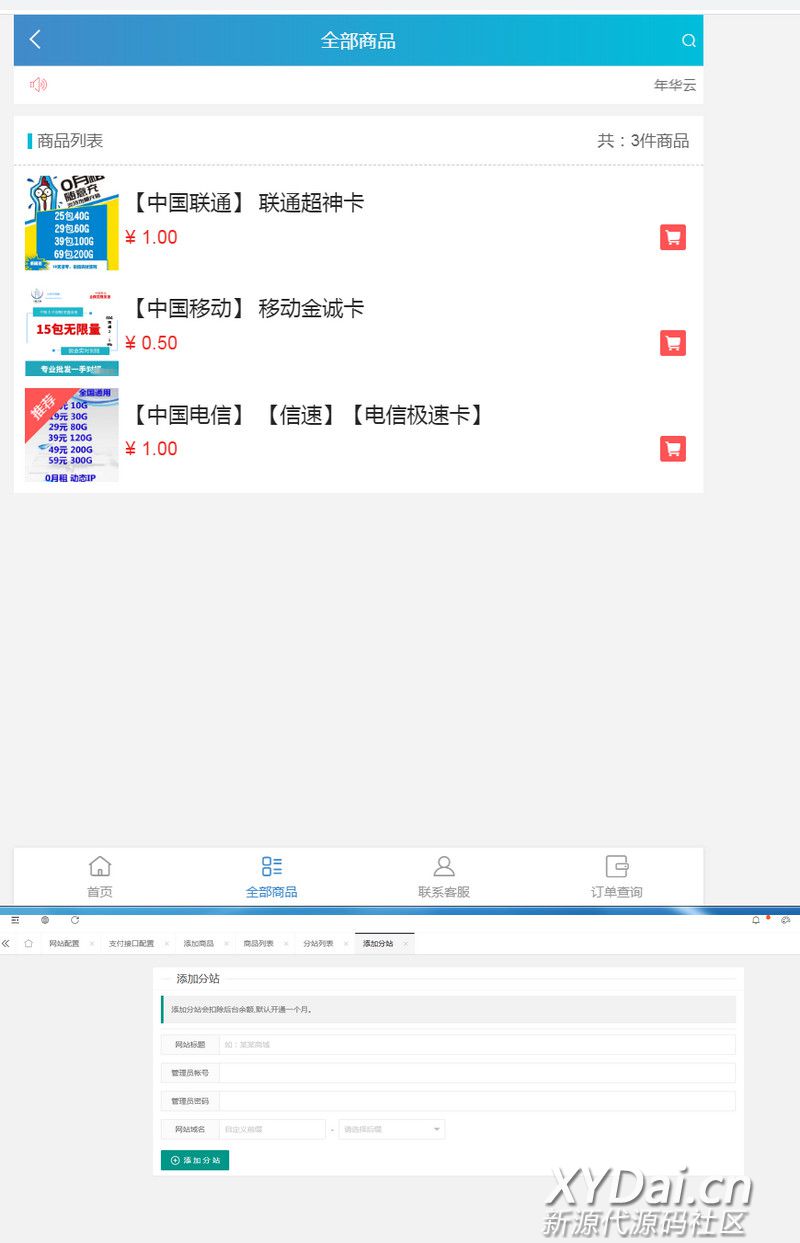The width and height of the screenshot is (800, 1243).
Task: Focus the 管理员帐号 input field
Action: (x=476, y=1073)
